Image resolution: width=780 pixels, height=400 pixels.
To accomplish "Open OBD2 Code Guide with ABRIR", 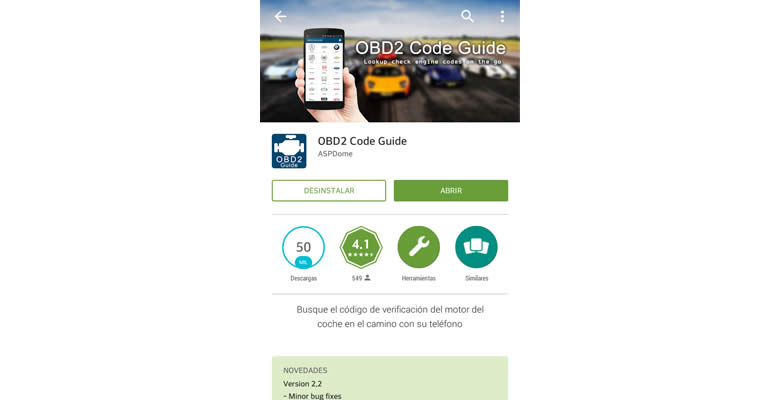I will [x=450, y=191].
